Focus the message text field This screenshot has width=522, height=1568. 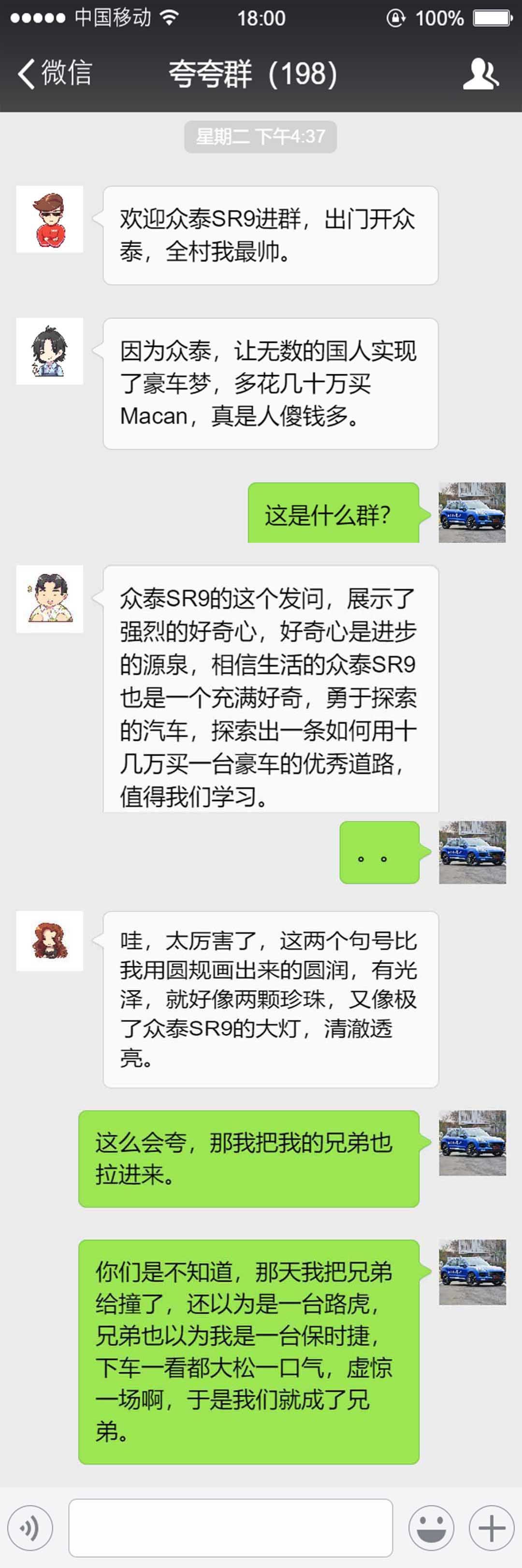coord(230,1527)
